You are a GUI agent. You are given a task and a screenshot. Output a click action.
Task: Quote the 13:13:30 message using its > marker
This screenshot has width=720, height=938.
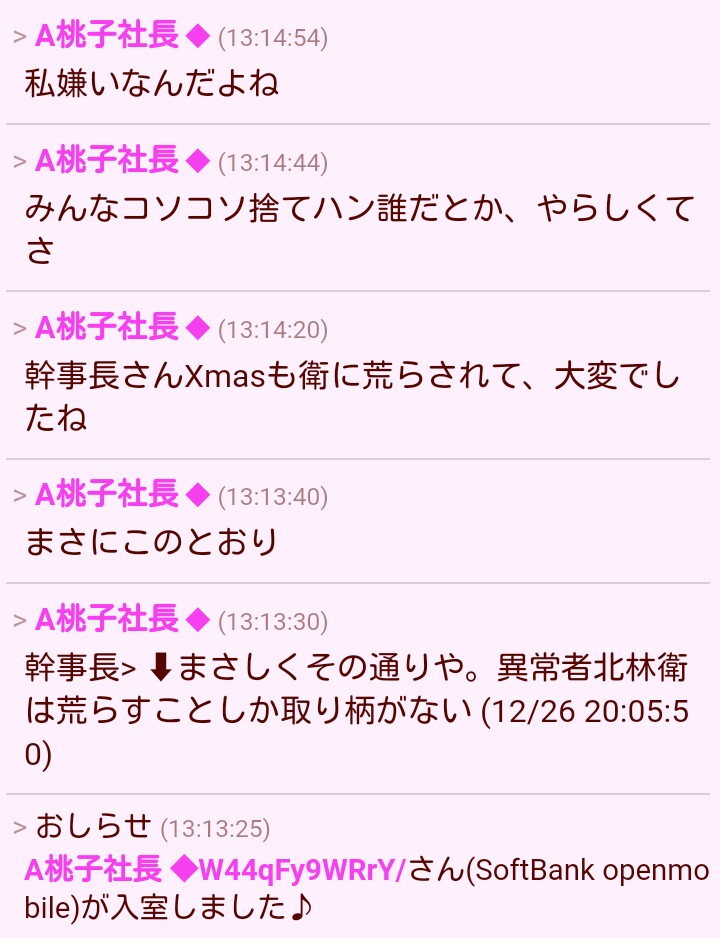20,621
